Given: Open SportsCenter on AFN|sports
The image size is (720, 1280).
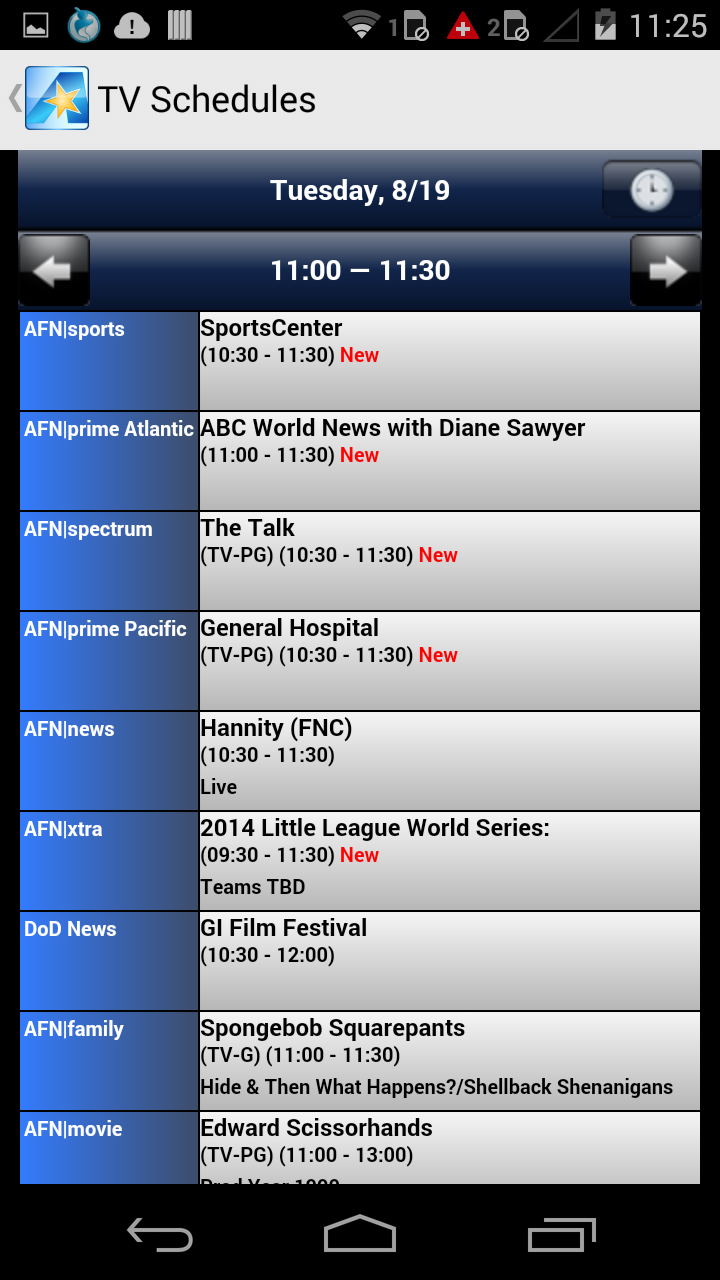Looking at the screenshot, I should 449,360.
